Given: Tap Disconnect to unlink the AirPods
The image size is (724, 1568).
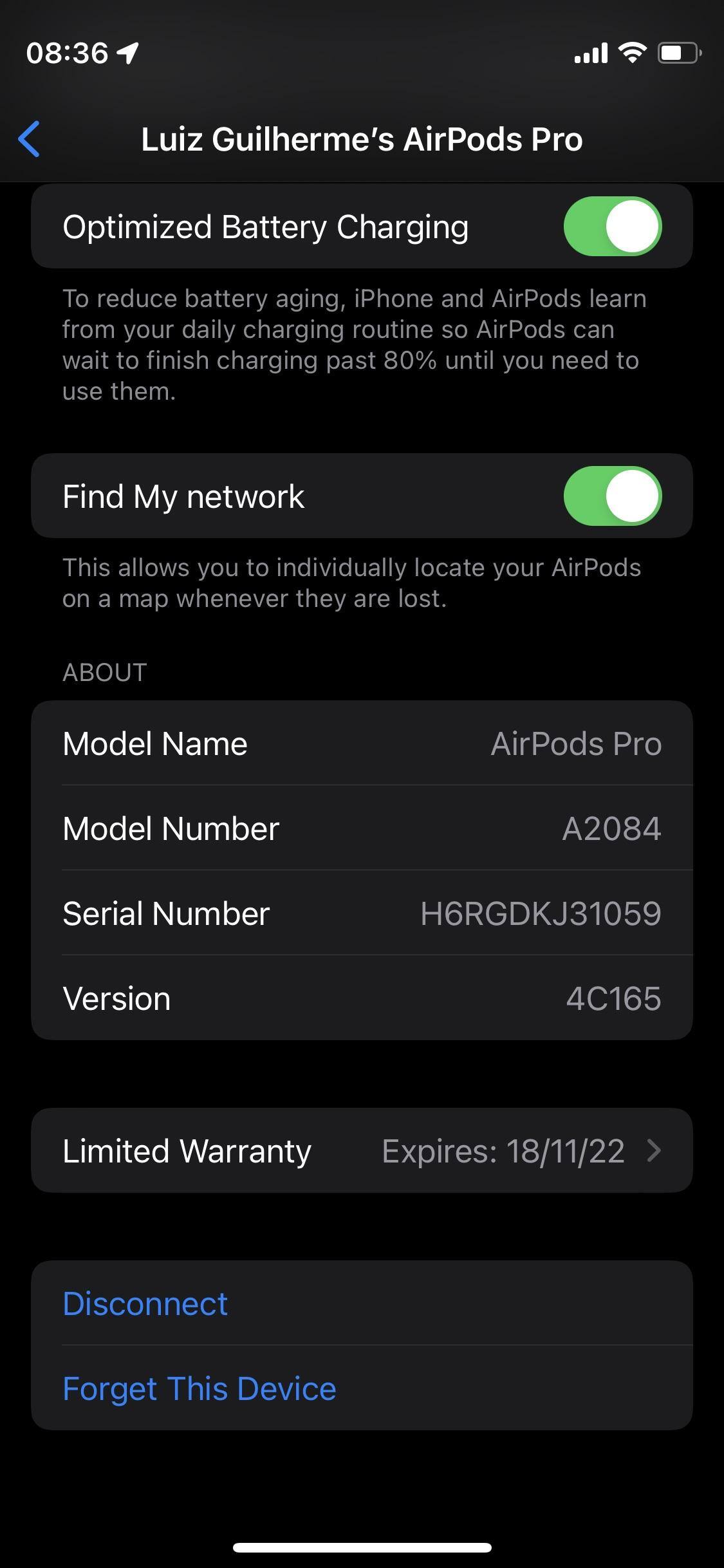Looking at the screenshot, I should [x=145, y=1303].
